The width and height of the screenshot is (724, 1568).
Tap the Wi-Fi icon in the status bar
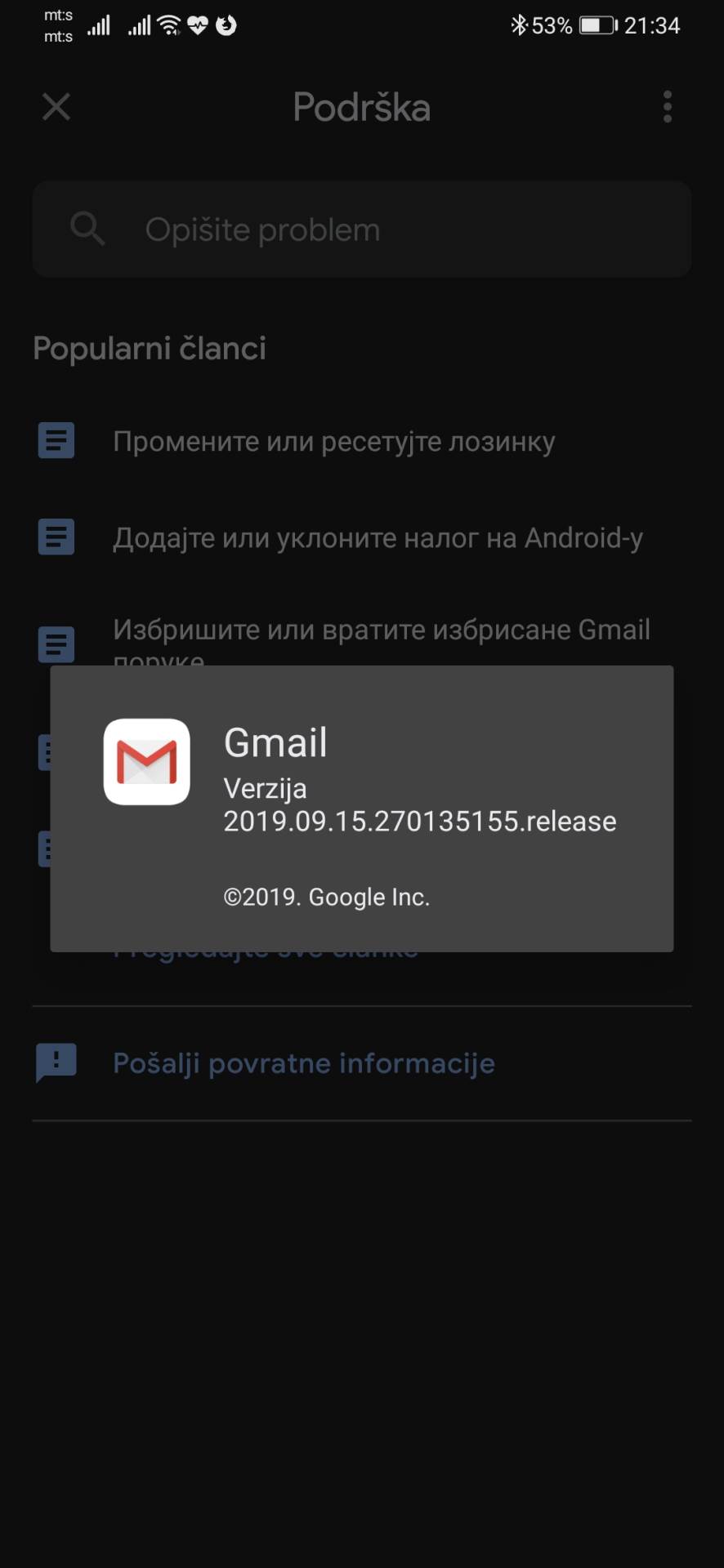168,25
